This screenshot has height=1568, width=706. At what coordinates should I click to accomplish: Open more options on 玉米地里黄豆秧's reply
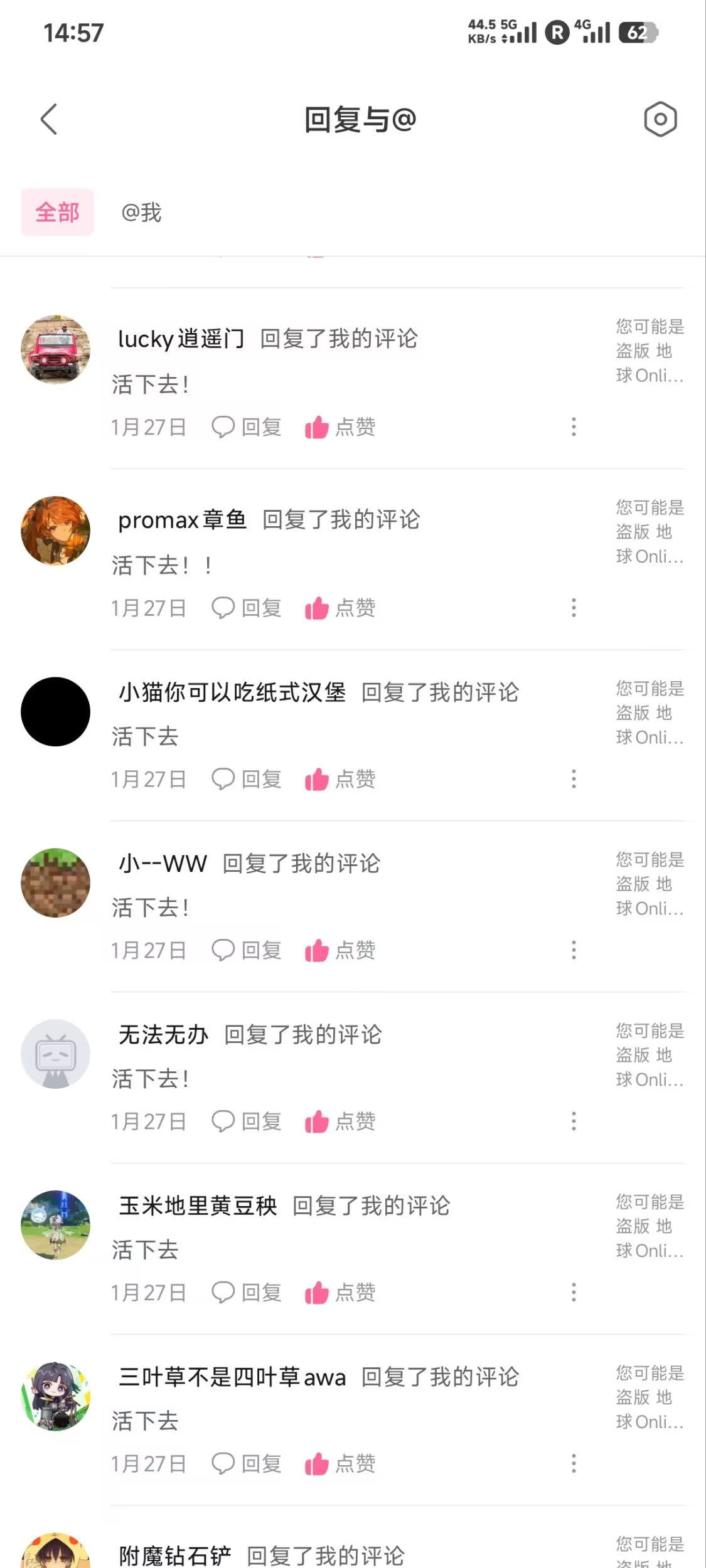574,1293
